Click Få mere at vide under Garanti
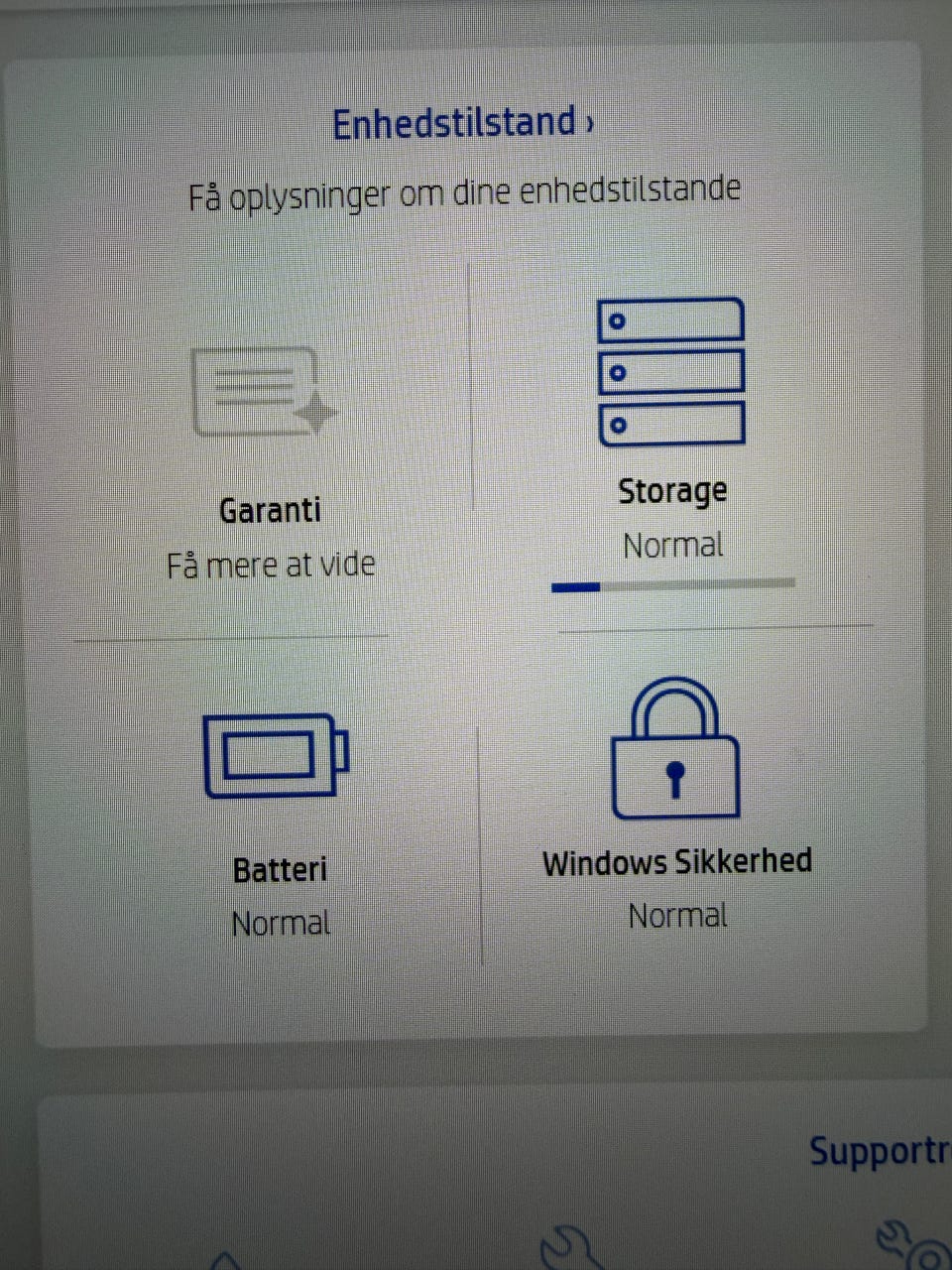 point(271,564)
